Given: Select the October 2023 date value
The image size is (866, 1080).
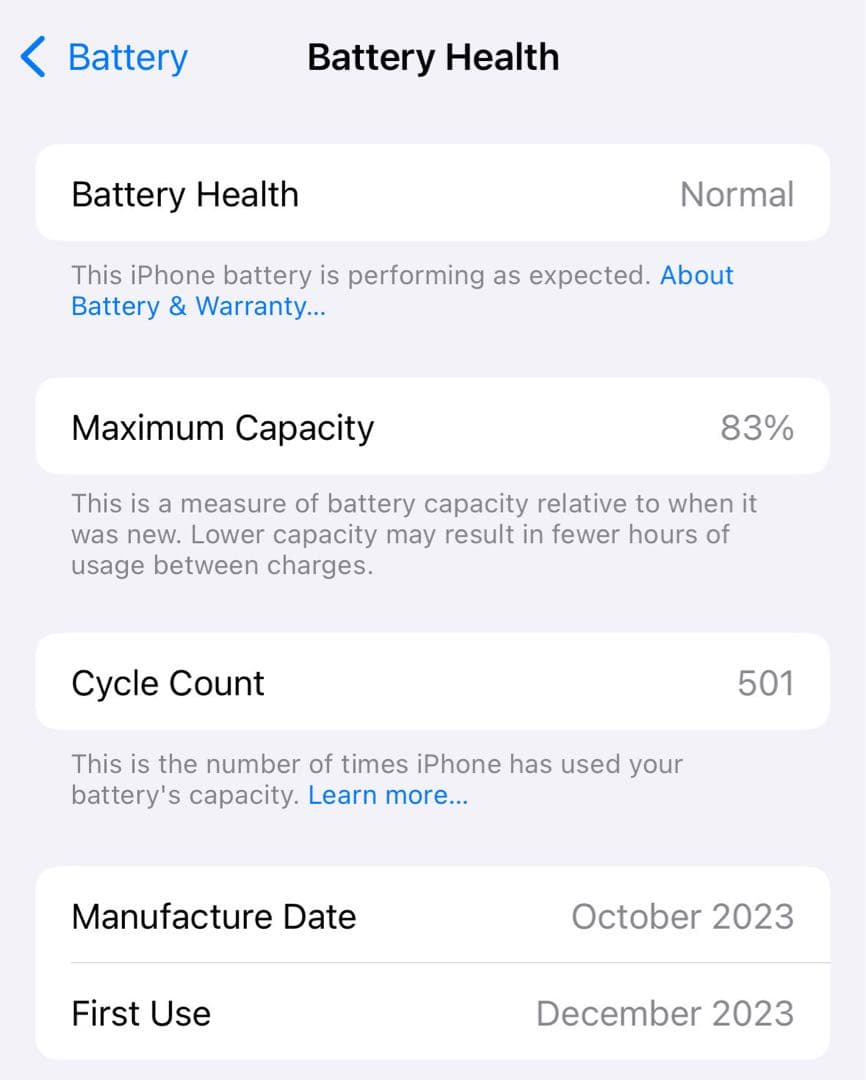Looking at the screenshot, I should click(x=683, y=916).
